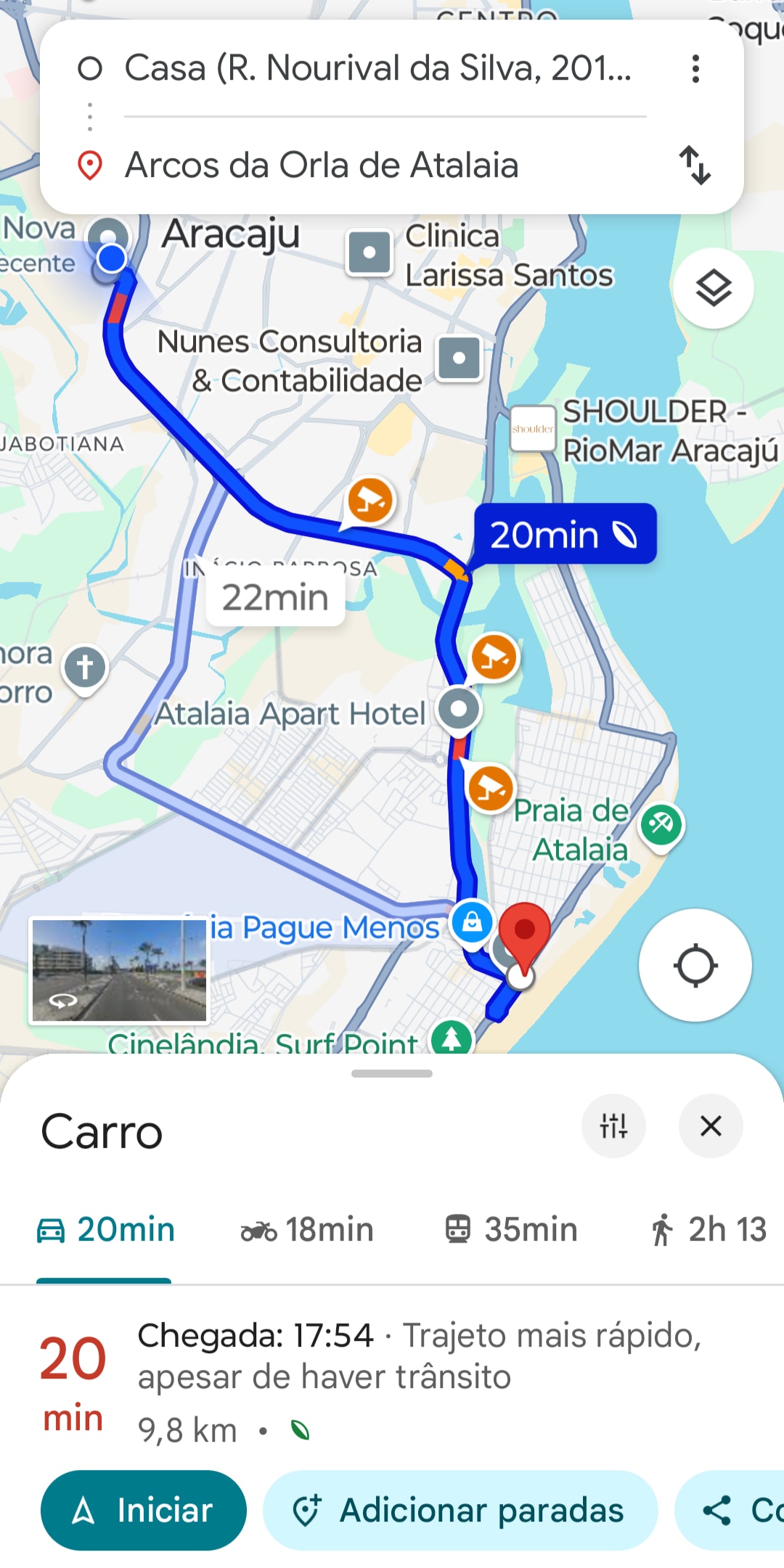Open Praia de Atalaia map pin
The width and height of the screenshot is (784, 1568).
coord(661,825)
